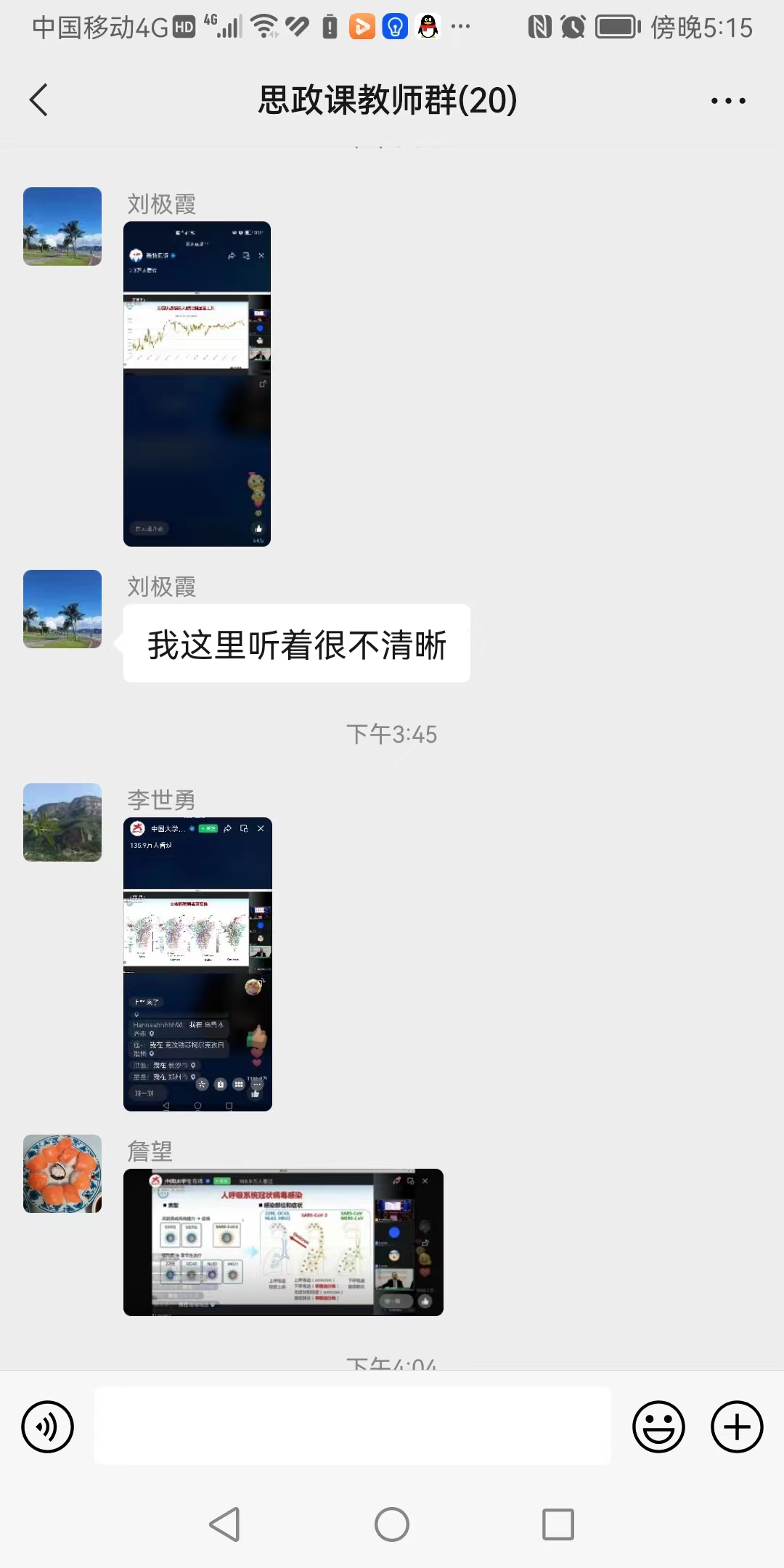The image size is (784, 1568).
Task: Focus the message text field
Action: (x=353, y=1426)
